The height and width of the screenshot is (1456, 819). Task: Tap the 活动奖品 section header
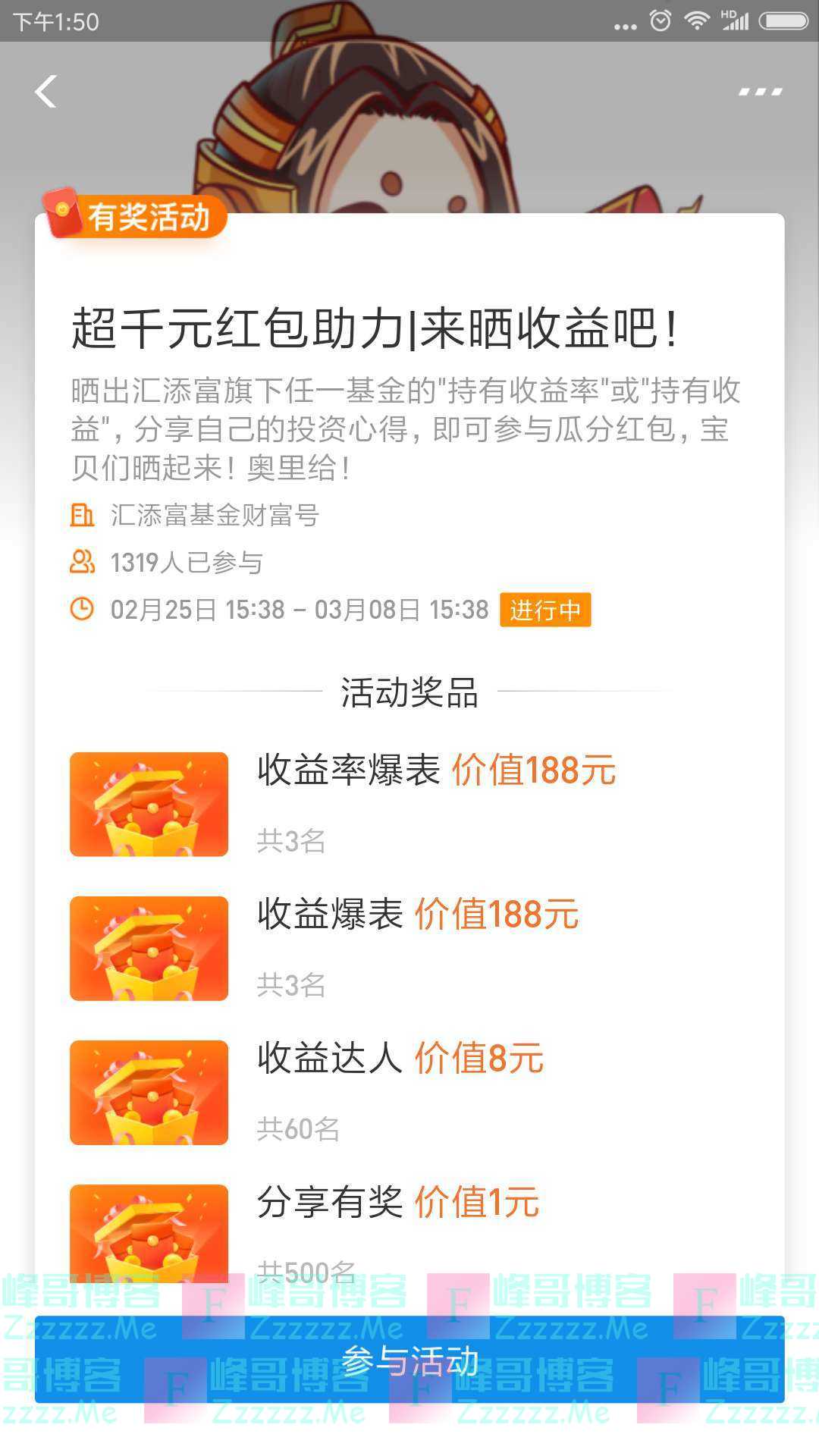[x=409, y=692]
